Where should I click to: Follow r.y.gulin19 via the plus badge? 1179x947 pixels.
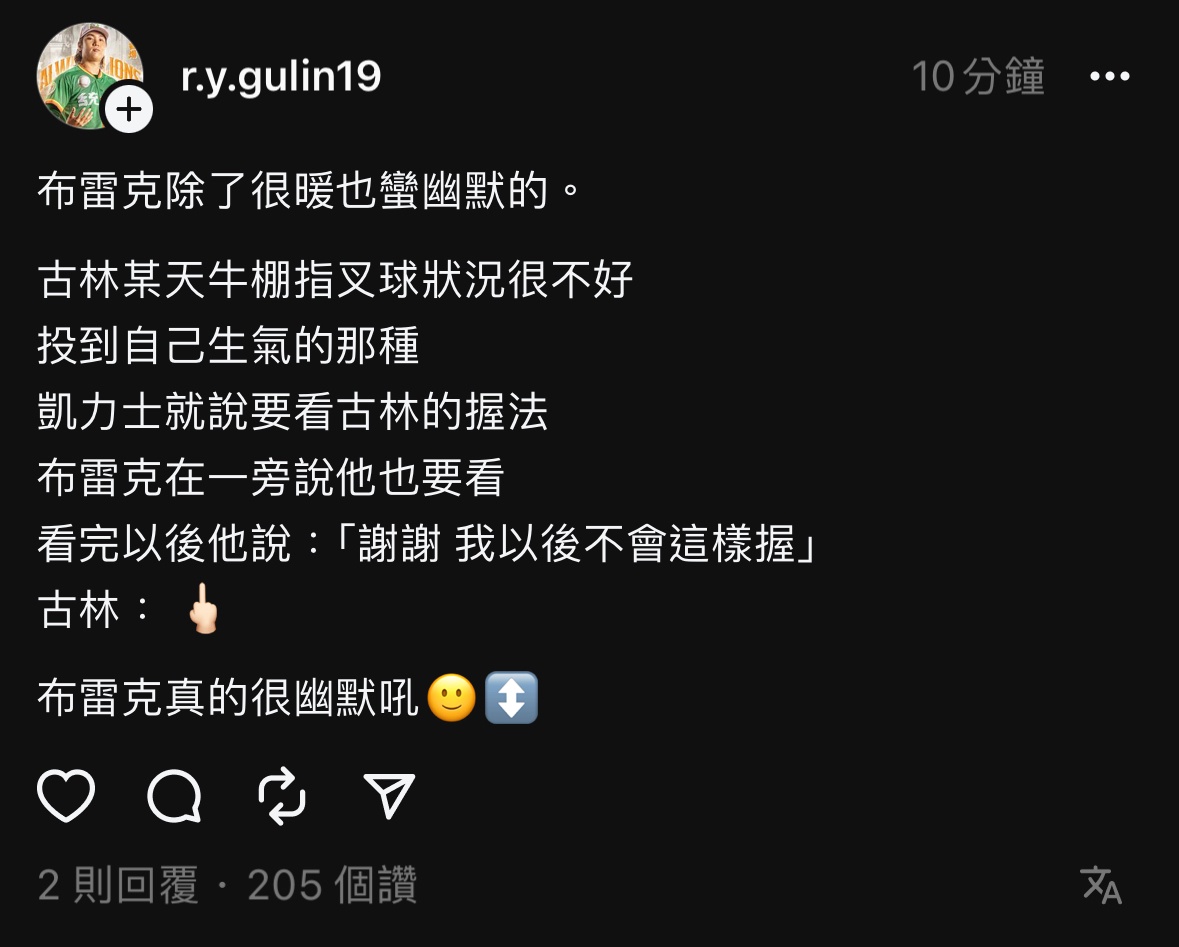129,108
